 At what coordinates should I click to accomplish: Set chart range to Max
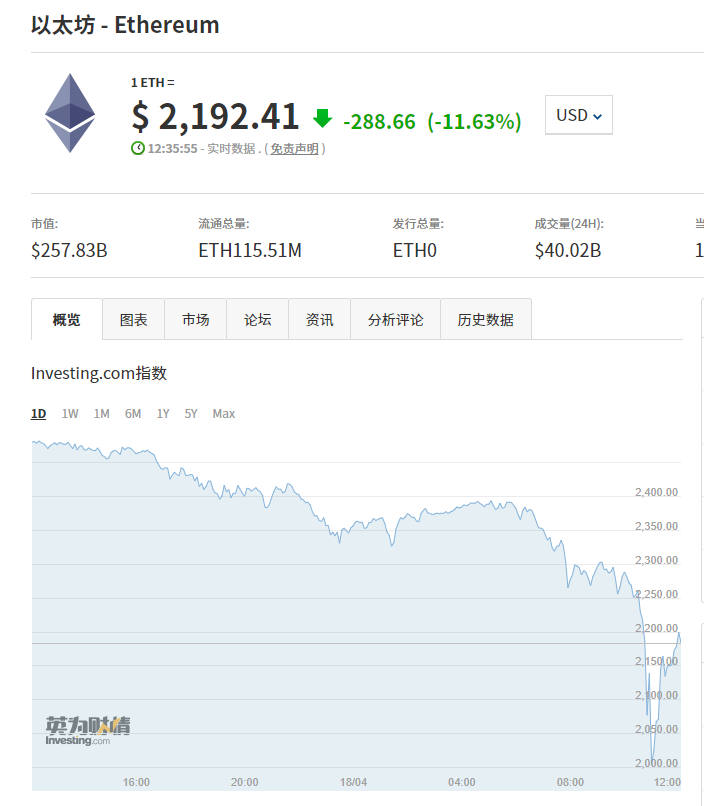pos(224,413)
